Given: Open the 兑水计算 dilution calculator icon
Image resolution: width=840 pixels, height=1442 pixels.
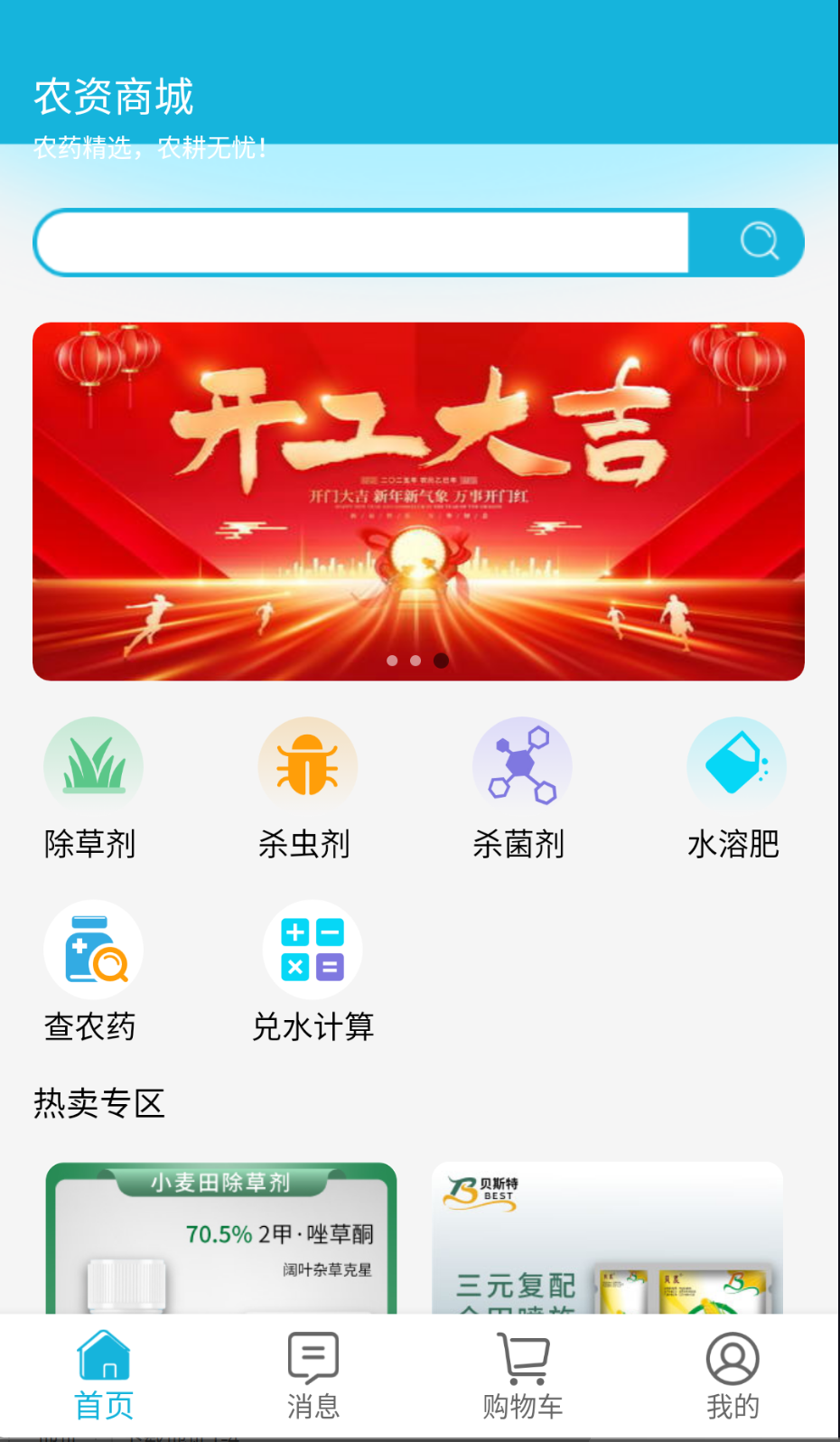Looking at the screenshot, I should tap(311, 949).
